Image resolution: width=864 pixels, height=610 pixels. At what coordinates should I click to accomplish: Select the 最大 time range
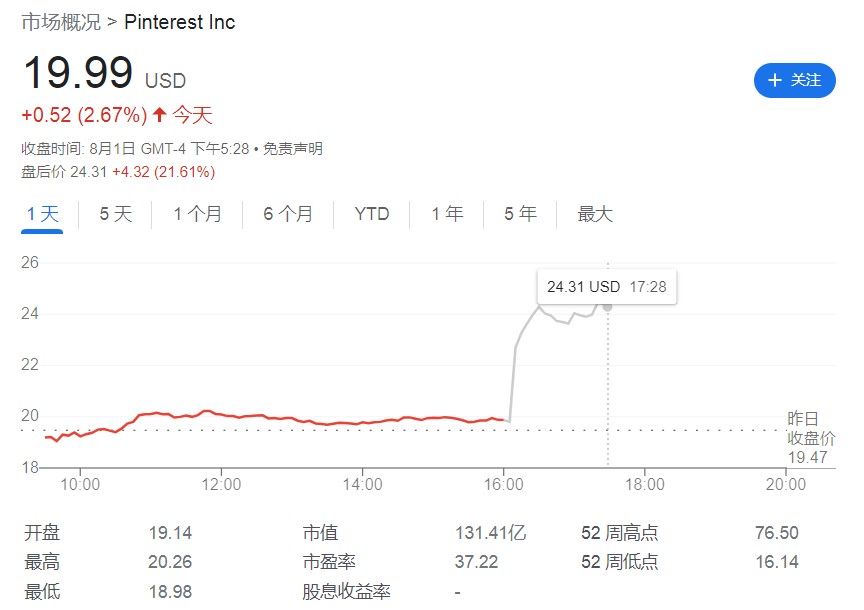click(595, 214)
